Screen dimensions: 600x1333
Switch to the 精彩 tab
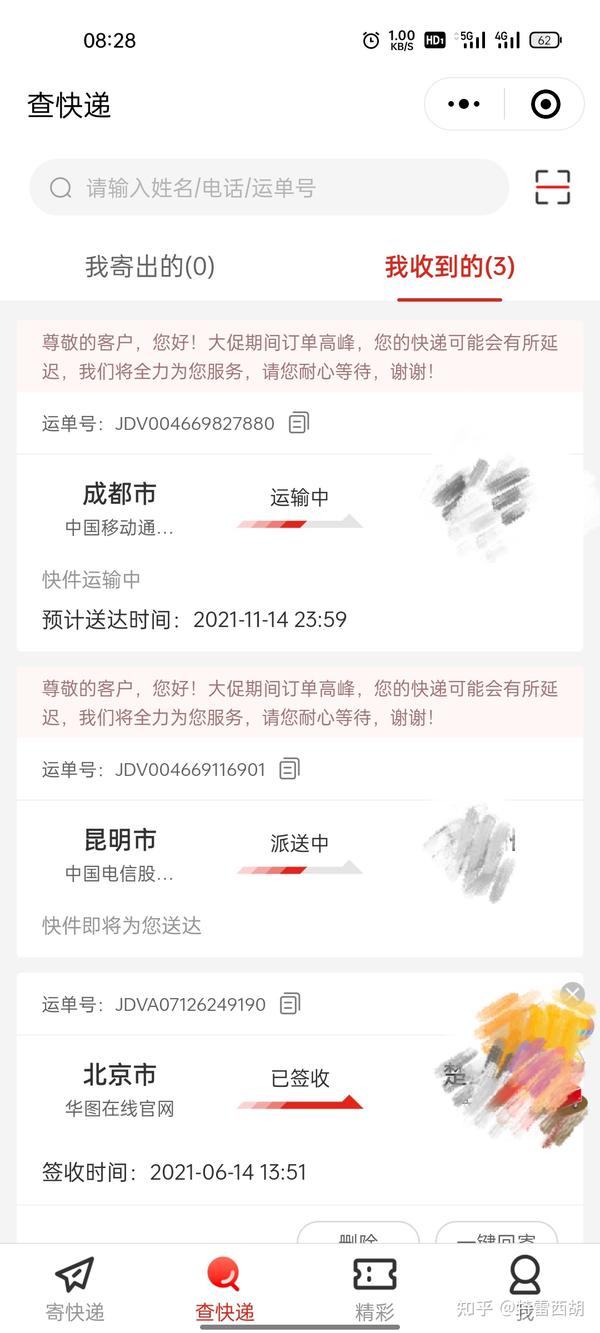click(x=375, y=1288)
